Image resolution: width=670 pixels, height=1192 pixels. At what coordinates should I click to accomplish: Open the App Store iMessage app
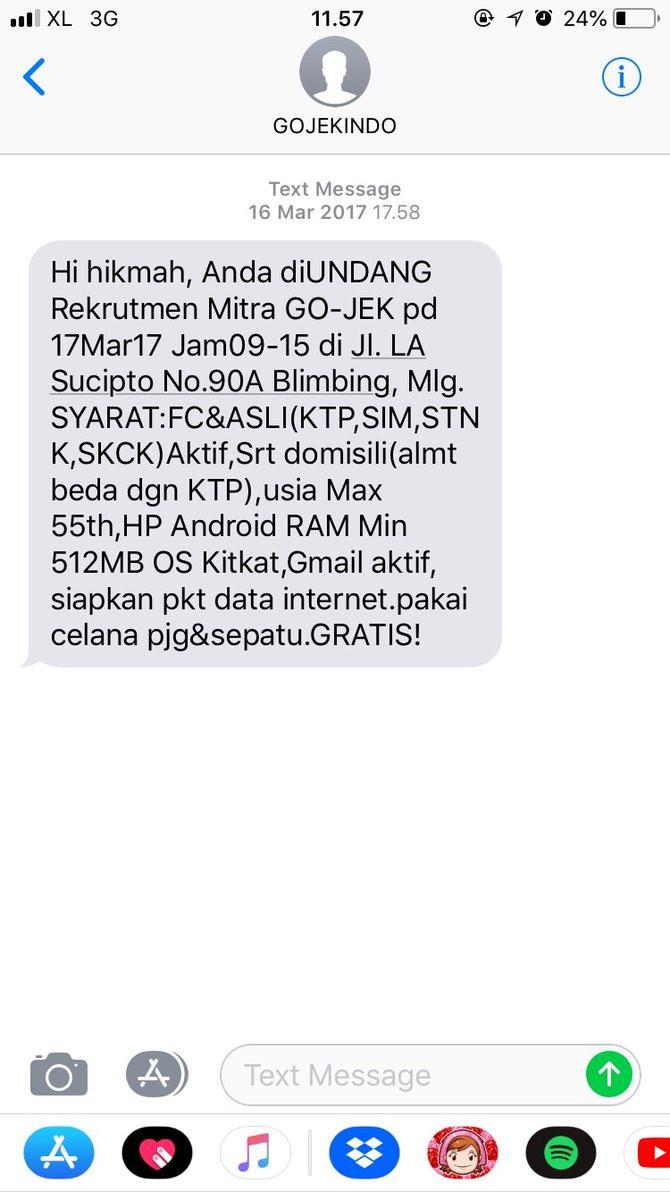[x=59, y=1154]
